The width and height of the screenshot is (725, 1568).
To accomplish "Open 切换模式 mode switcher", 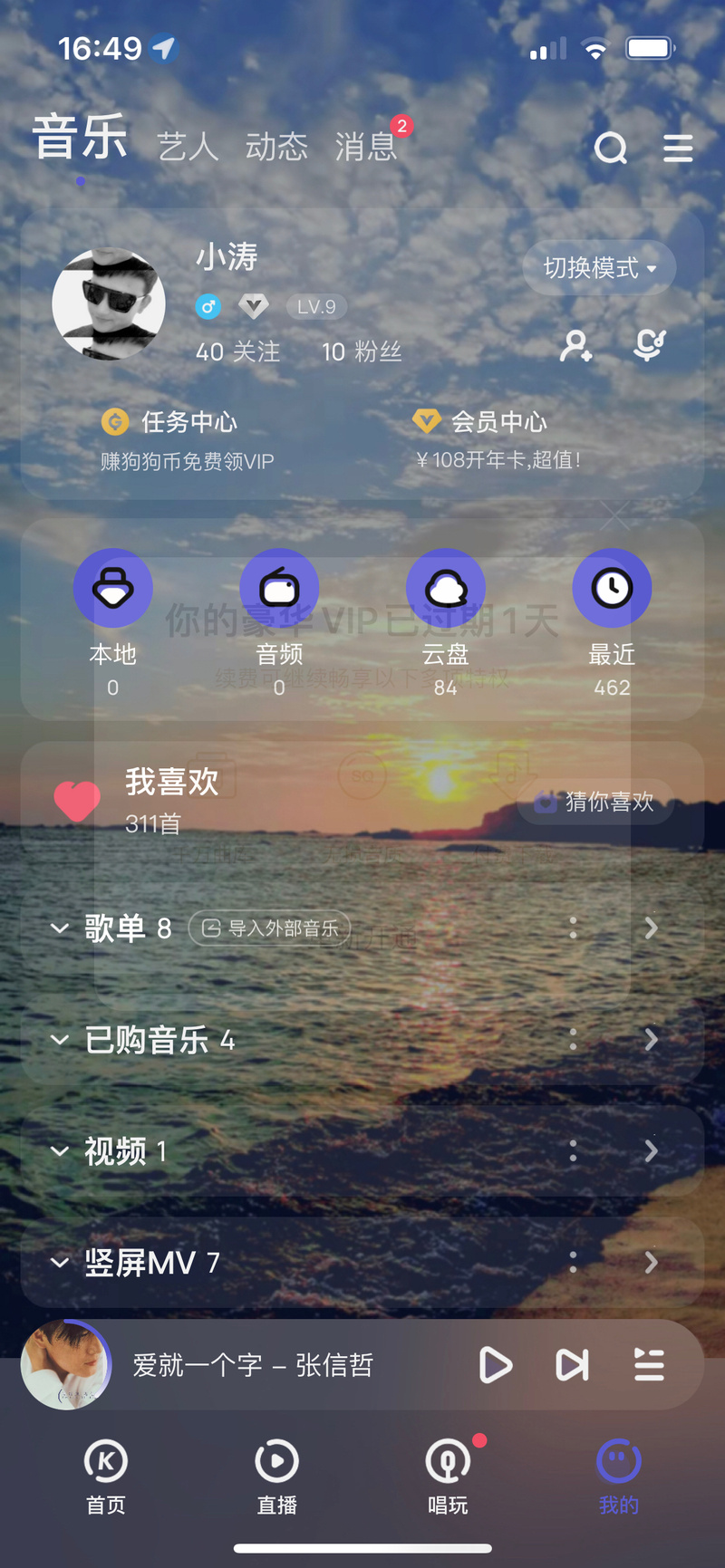I will point(598,268).
